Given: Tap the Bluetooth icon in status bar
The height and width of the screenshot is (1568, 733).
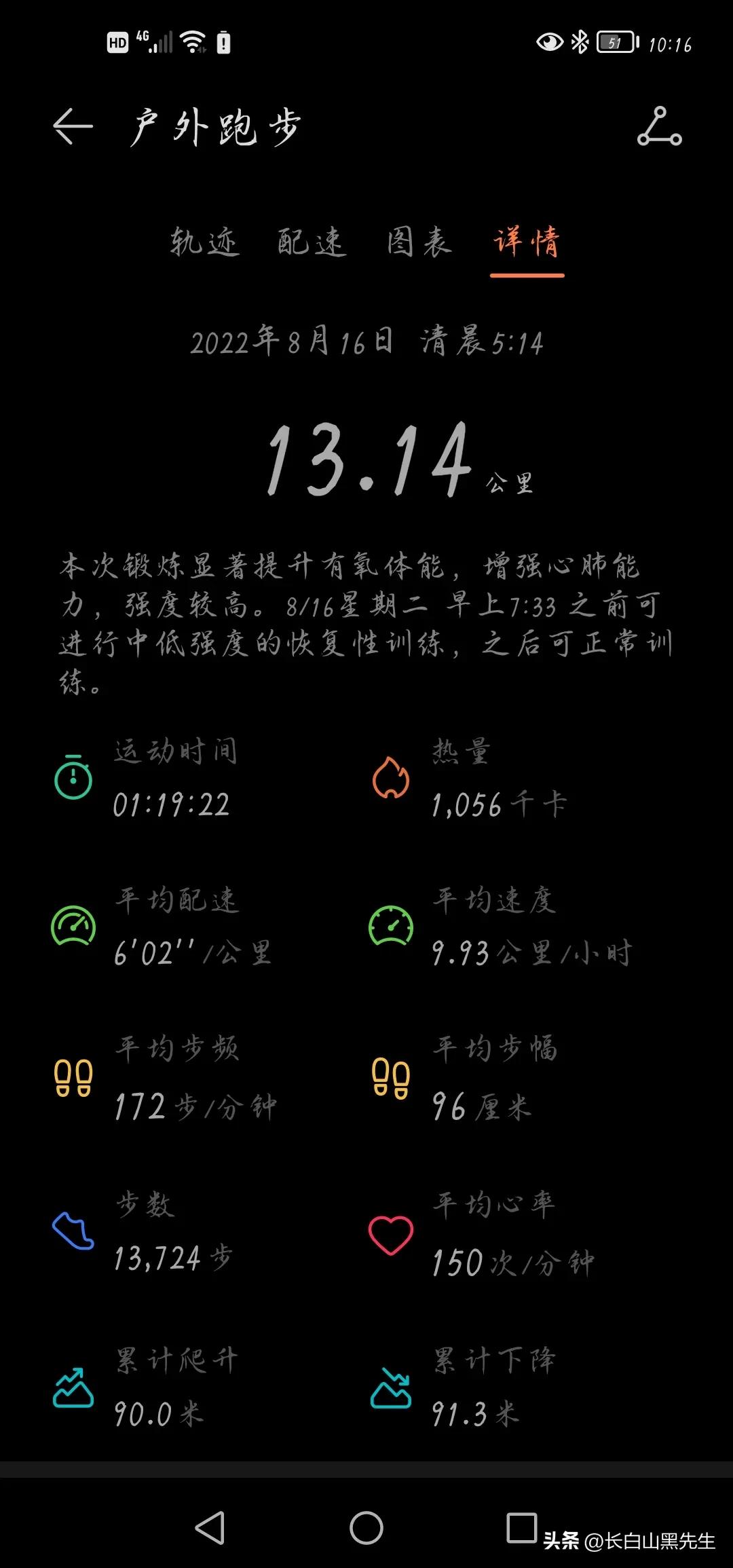Looking at the screenshot, I should [580, 43].
